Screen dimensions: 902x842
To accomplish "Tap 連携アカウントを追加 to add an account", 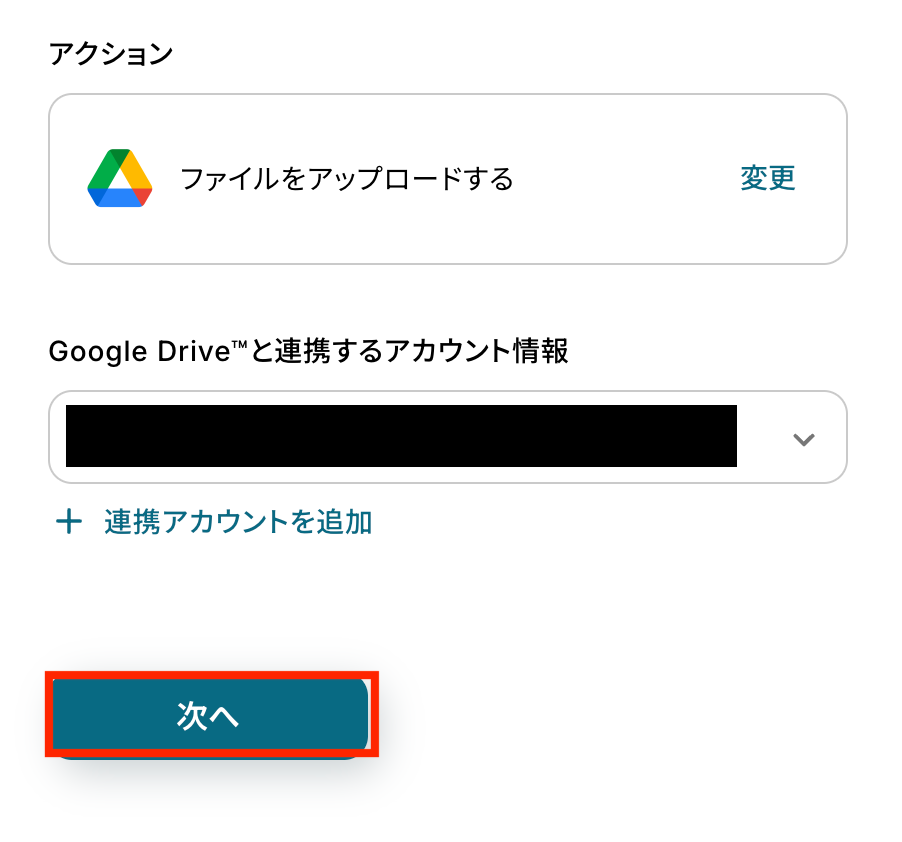I will (x=237, y=522).
